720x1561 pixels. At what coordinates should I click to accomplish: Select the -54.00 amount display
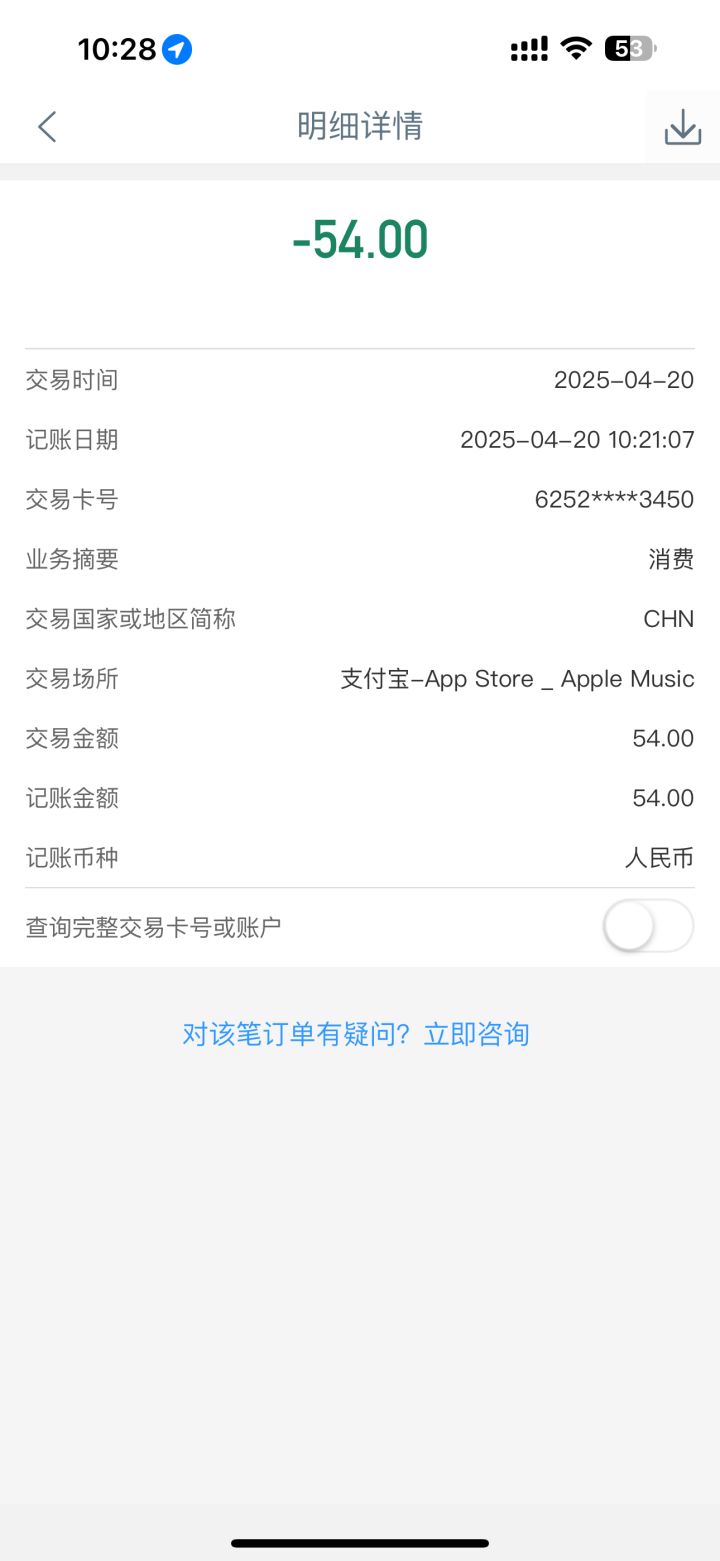coord(360,240)
